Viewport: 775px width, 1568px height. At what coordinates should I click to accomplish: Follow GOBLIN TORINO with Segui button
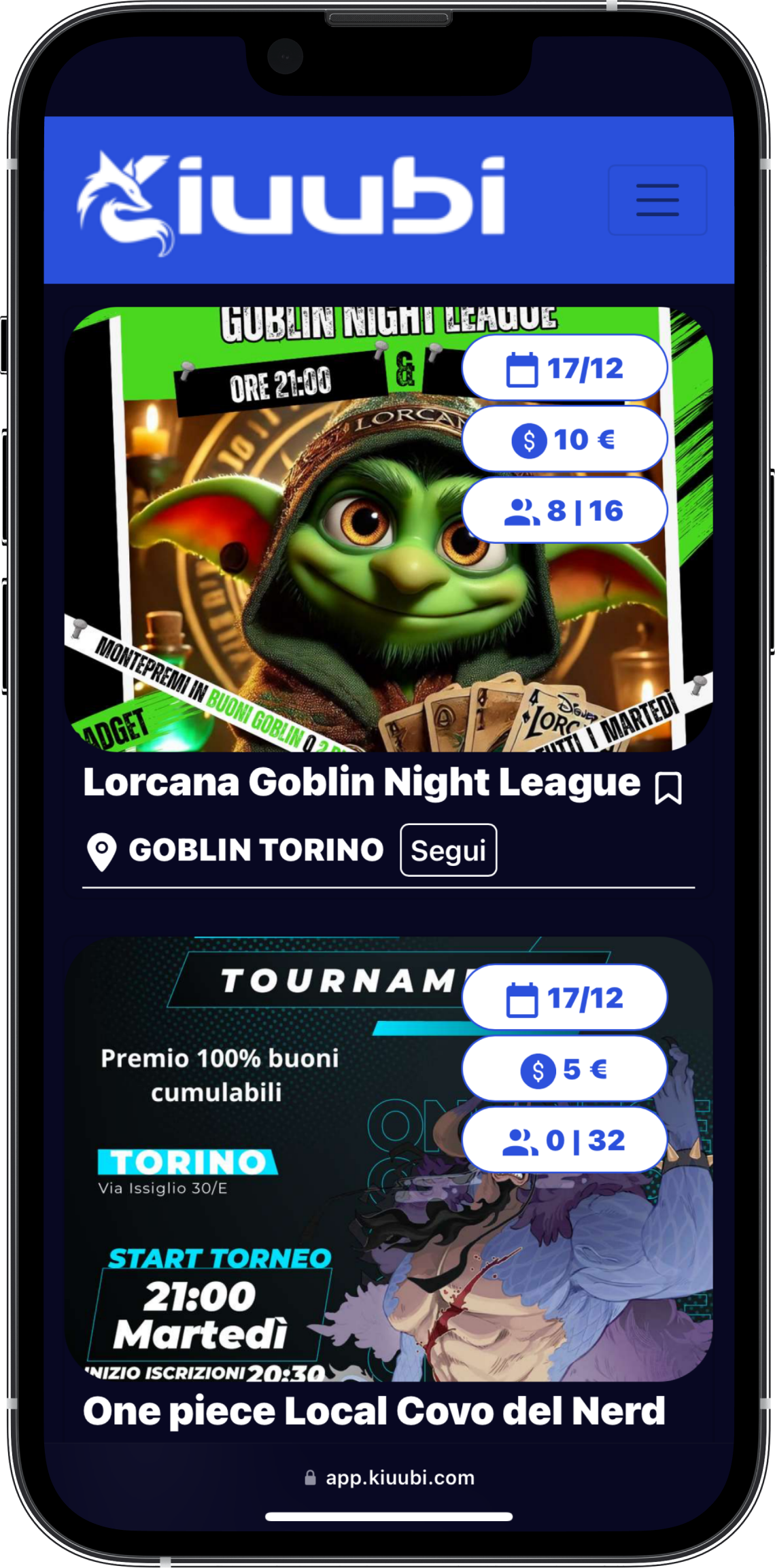click(x=448, y=850)
